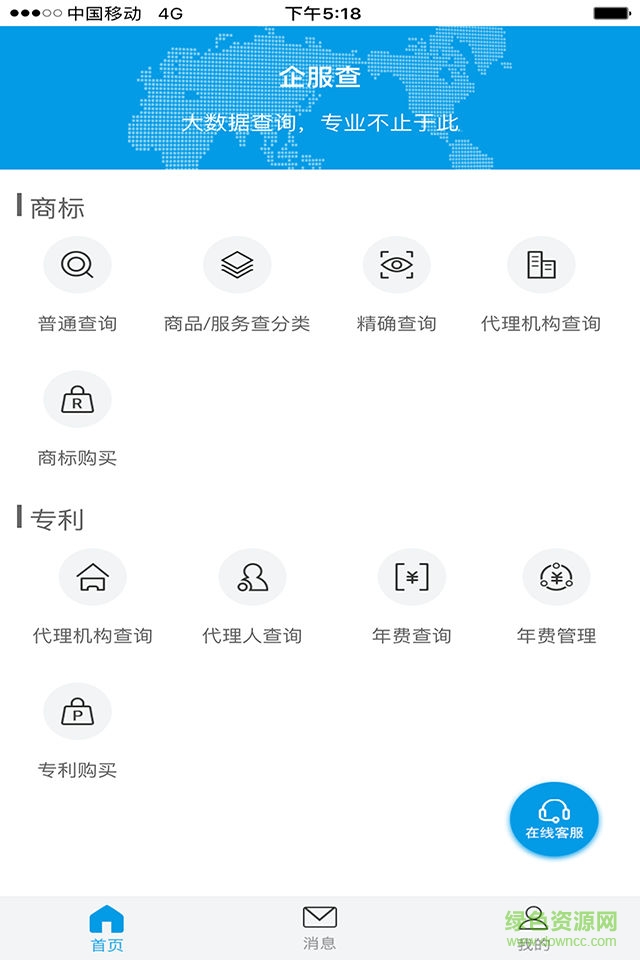Image resolution: width=640 pixels, height=960 pixels.
Task: Open 年费管理 fee management
Action: [x=556, y=578]
